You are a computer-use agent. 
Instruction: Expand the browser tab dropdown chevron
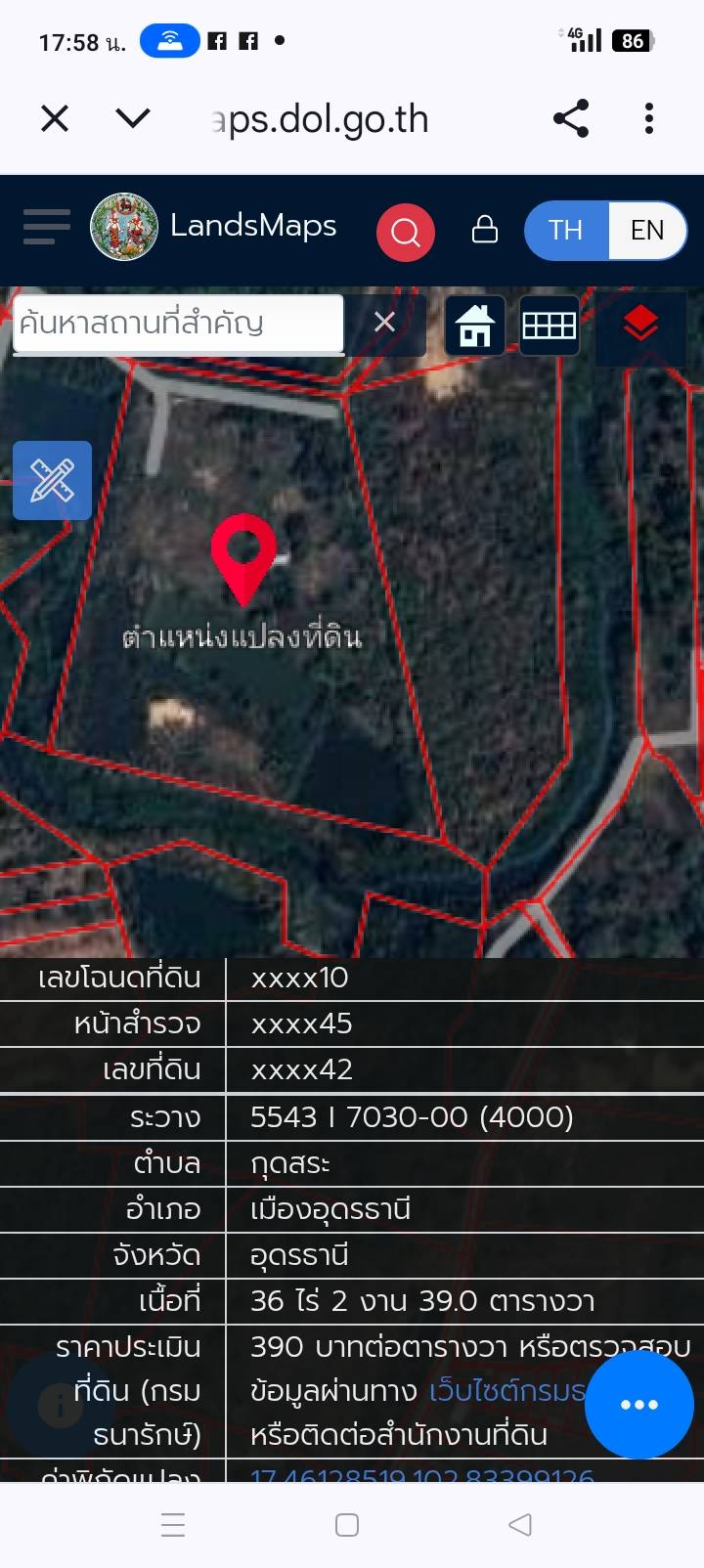tap(133, 119)
